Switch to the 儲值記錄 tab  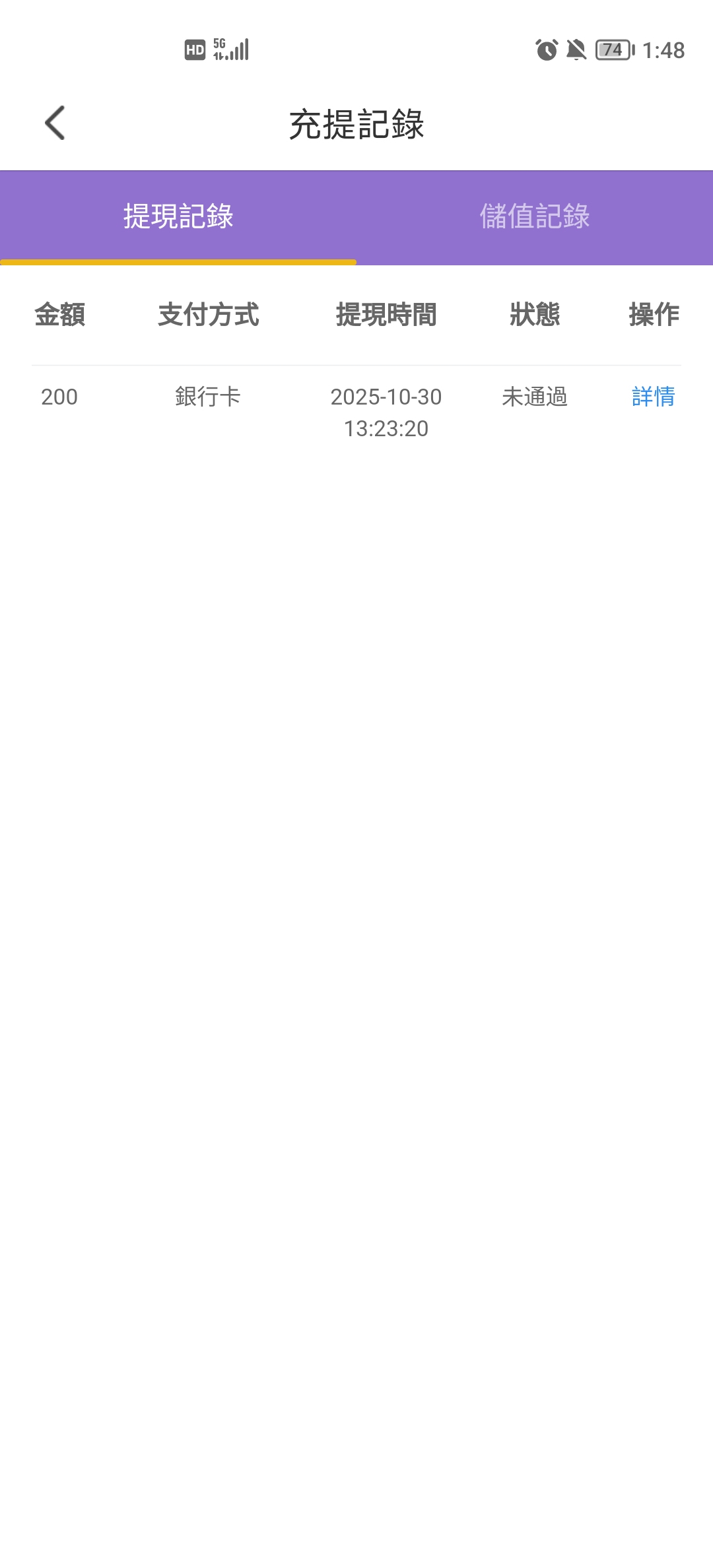coord(534,216)
